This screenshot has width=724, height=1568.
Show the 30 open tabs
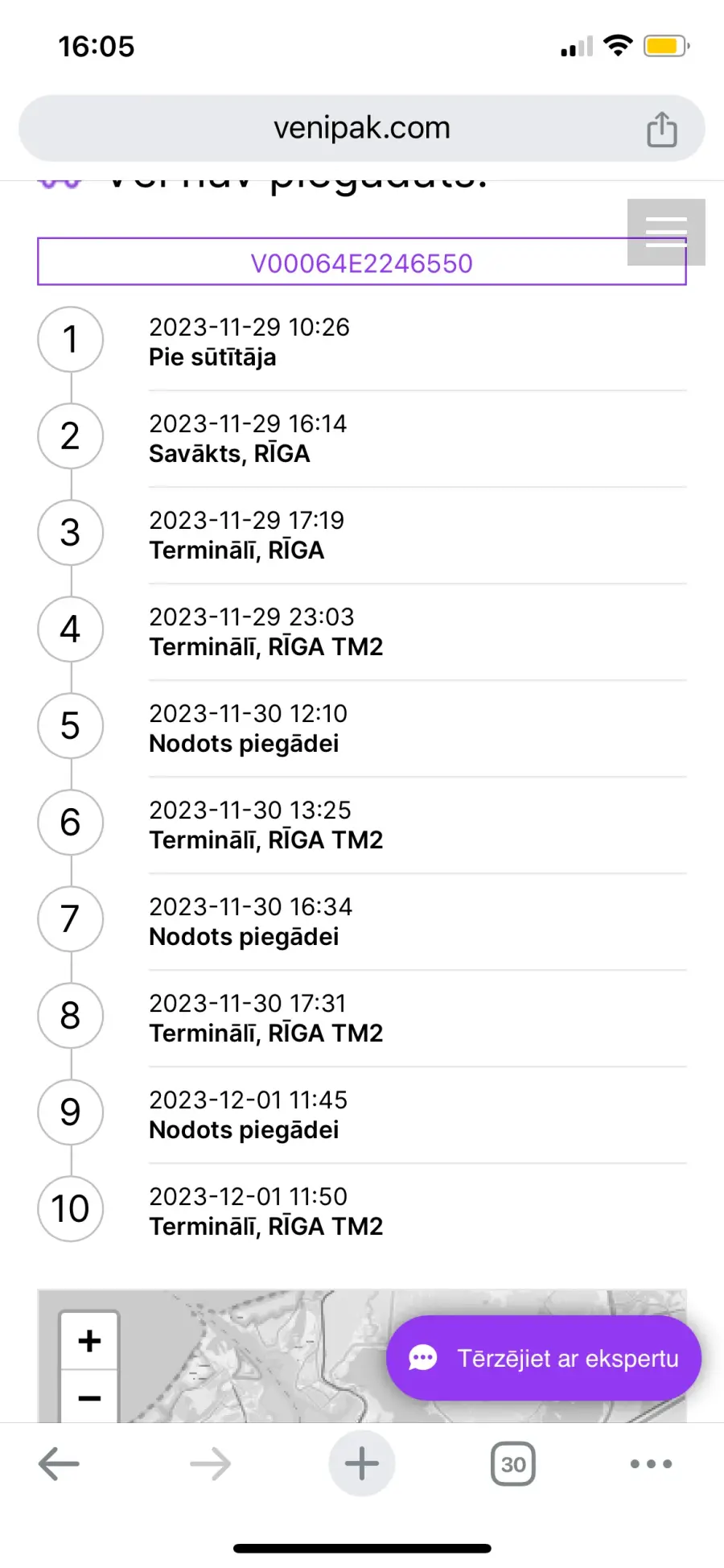(x=513, y=1463)
